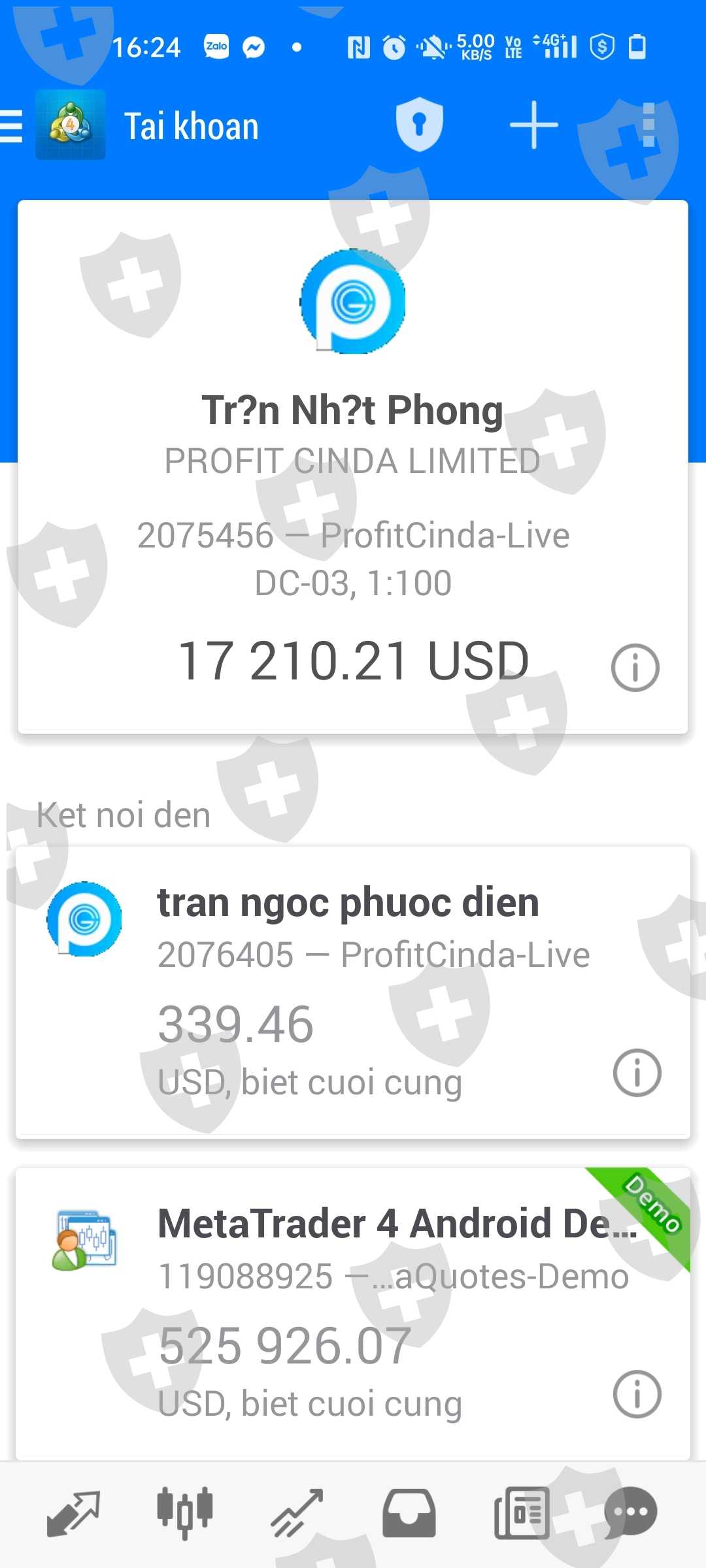Switch to the quotes arrows tab
The image size is (706, 1568).
(x=73, y=1513)
